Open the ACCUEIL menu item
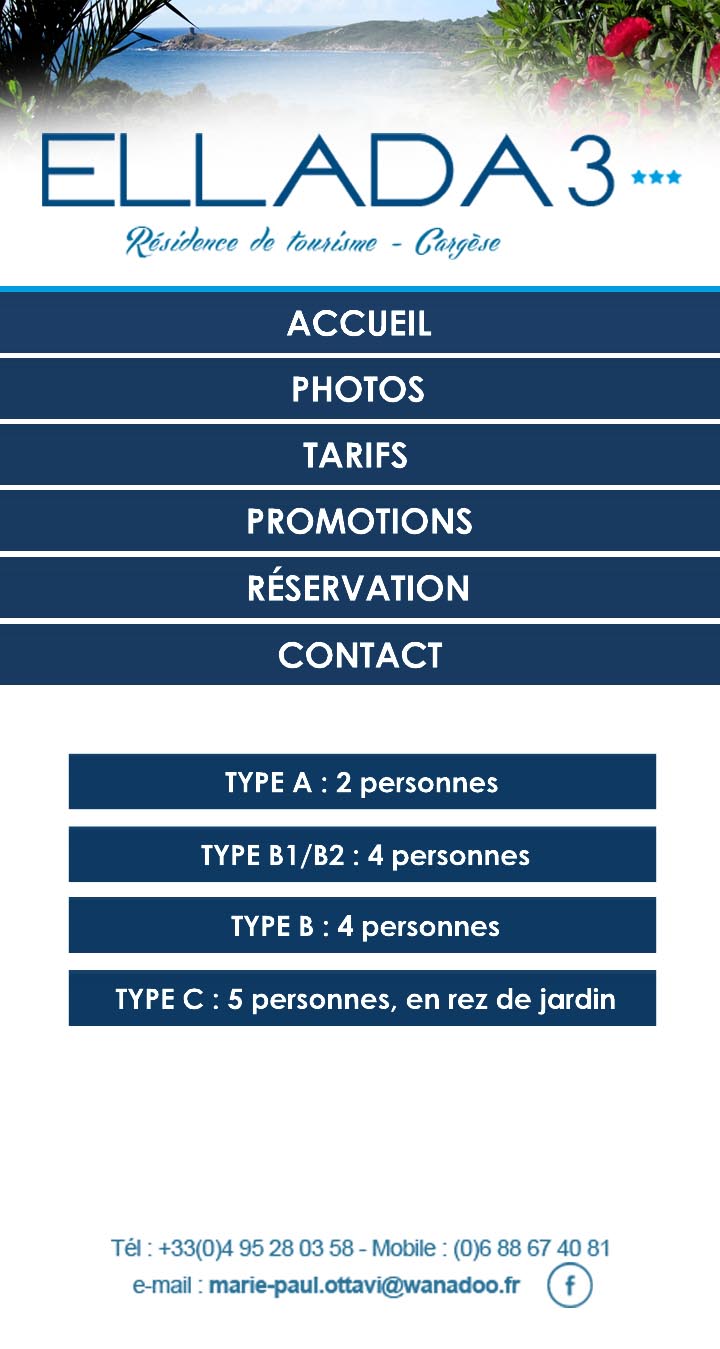The height and width of the screenshot is (1349, 720). [360, 323]
